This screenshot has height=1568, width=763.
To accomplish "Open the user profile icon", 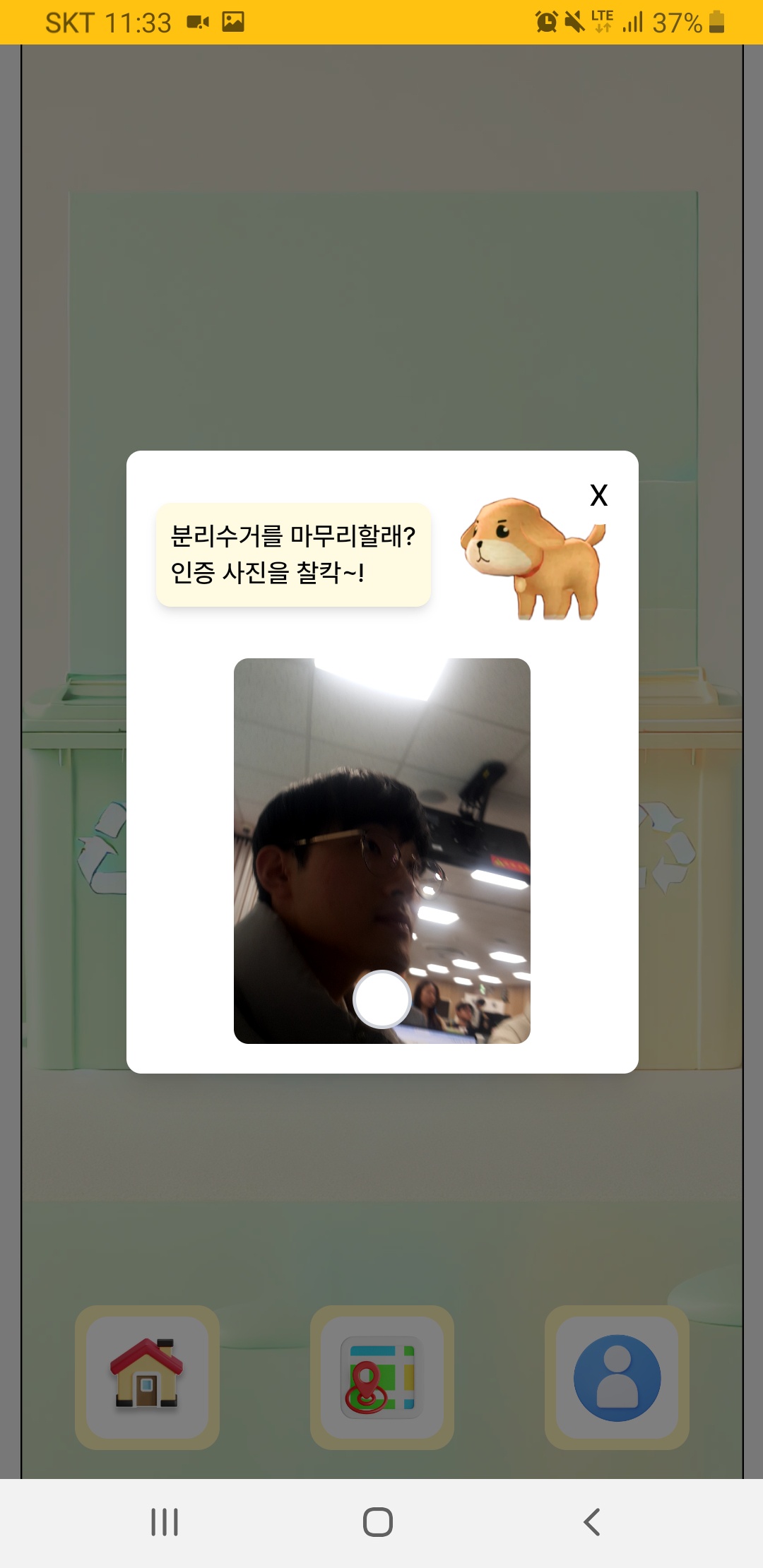I will [617, 1377].
